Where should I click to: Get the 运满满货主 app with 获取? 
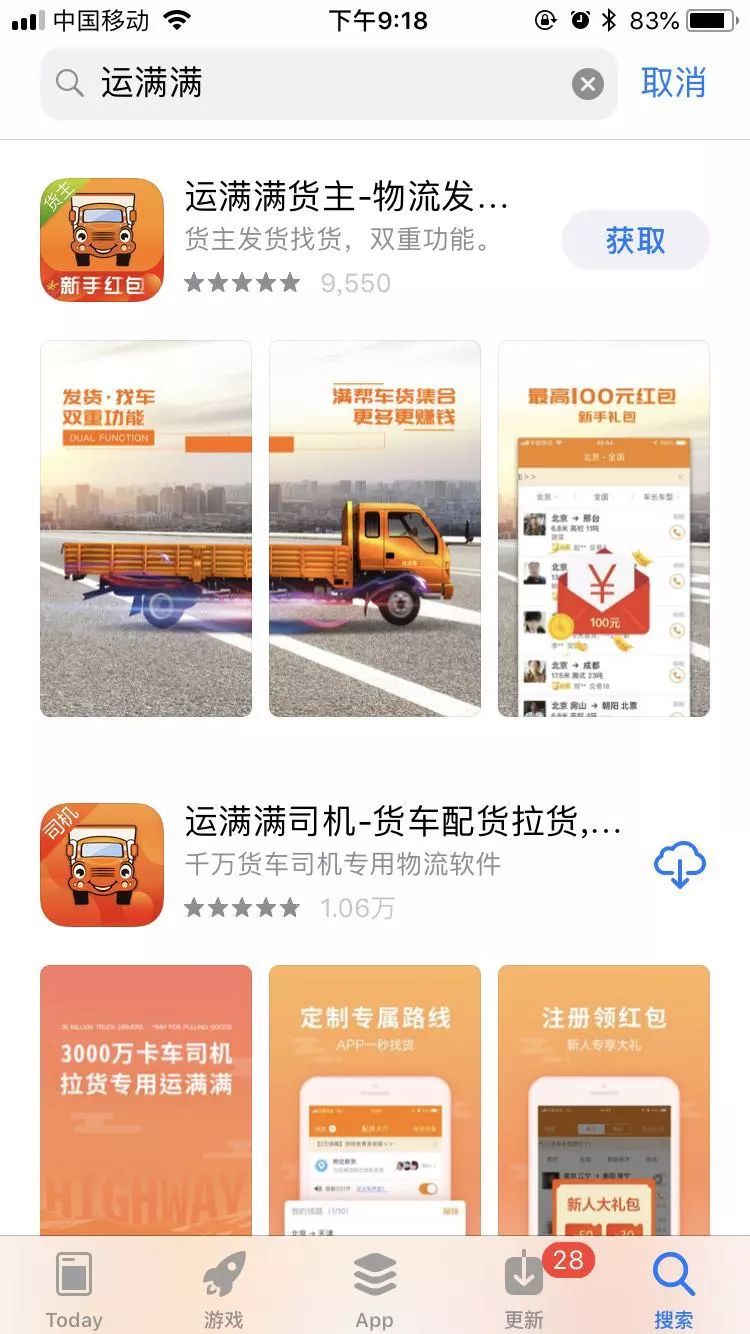point(635,240)
